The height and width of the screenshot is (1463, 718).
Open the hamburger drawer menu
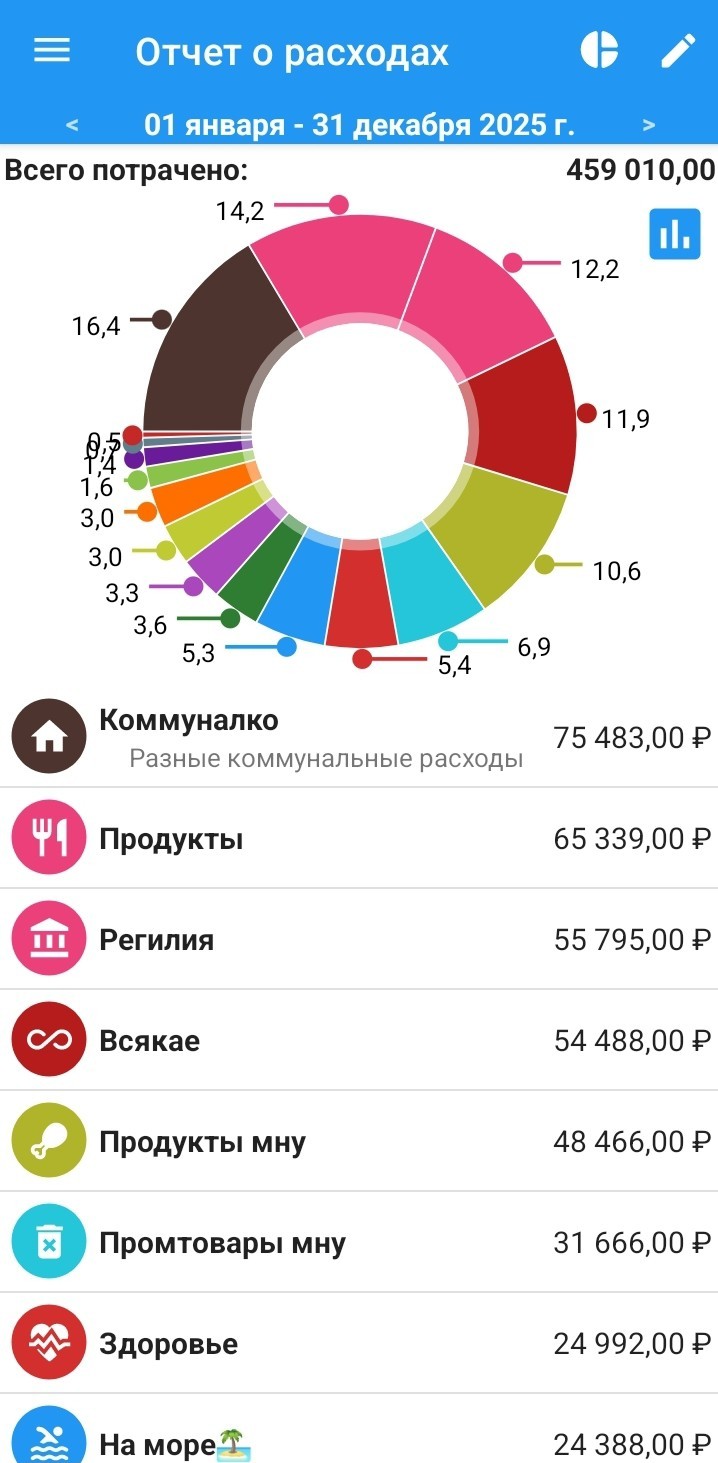tap(52, 51)
